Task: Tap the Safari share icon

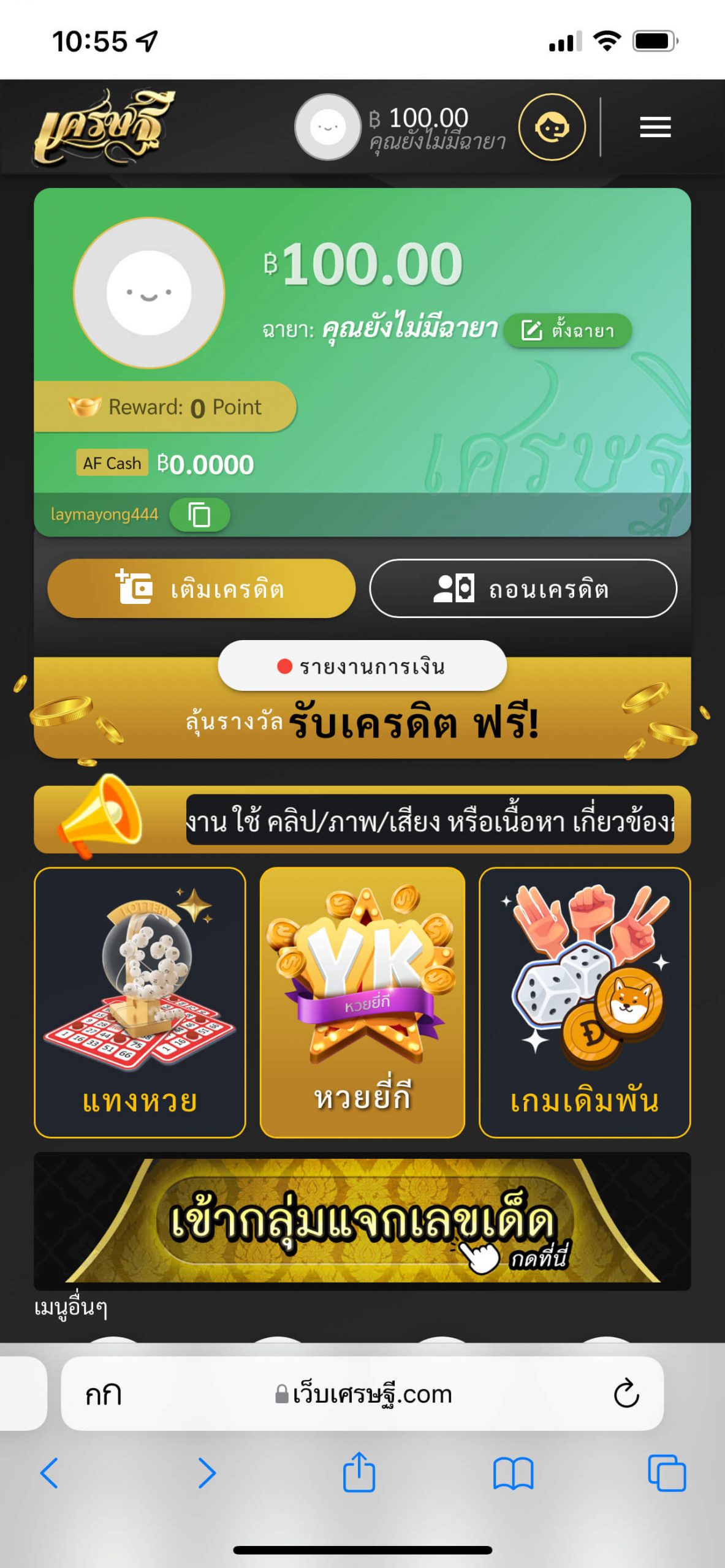Action: point(360,1474)
